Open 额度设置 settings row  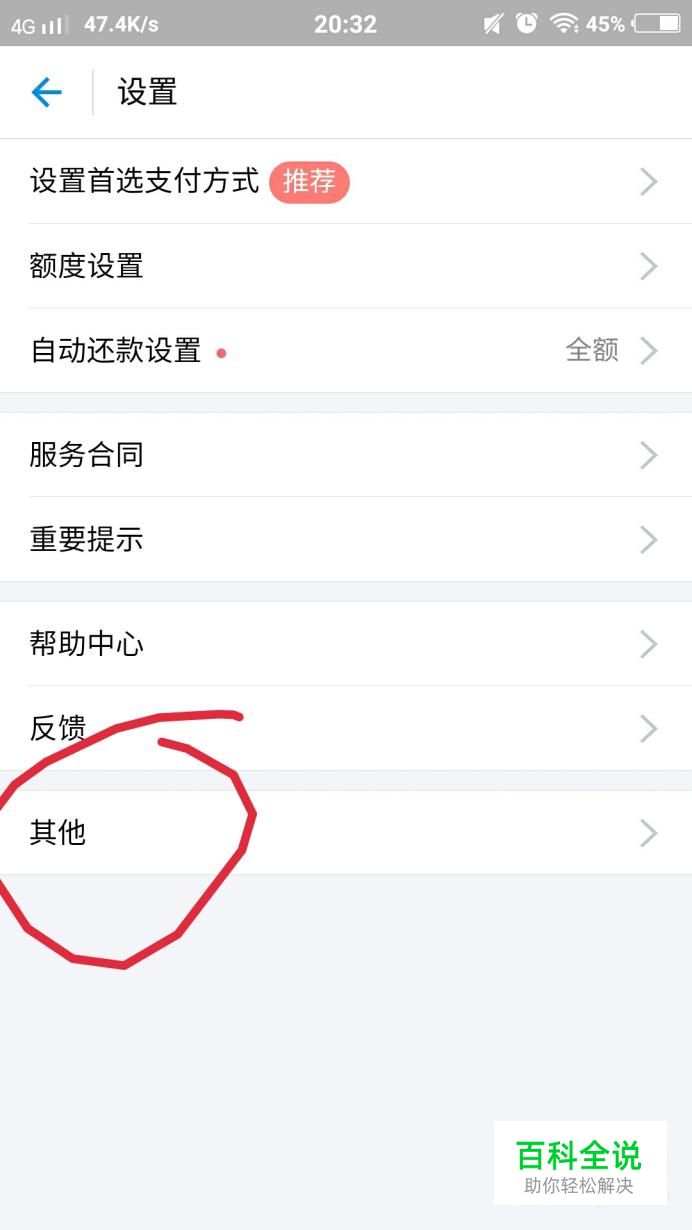point(346,266)
